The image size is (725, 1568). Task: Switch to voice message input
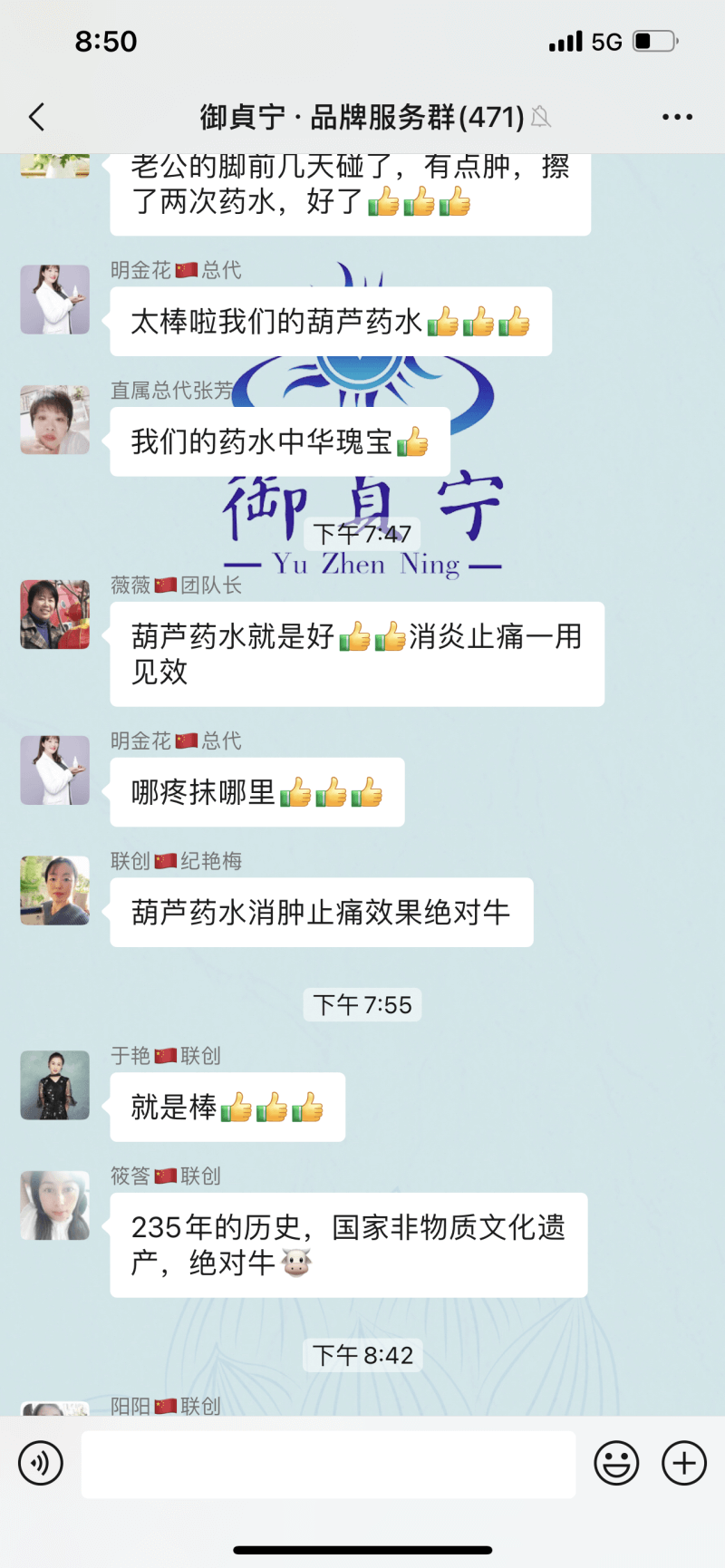coord(41,1463)
